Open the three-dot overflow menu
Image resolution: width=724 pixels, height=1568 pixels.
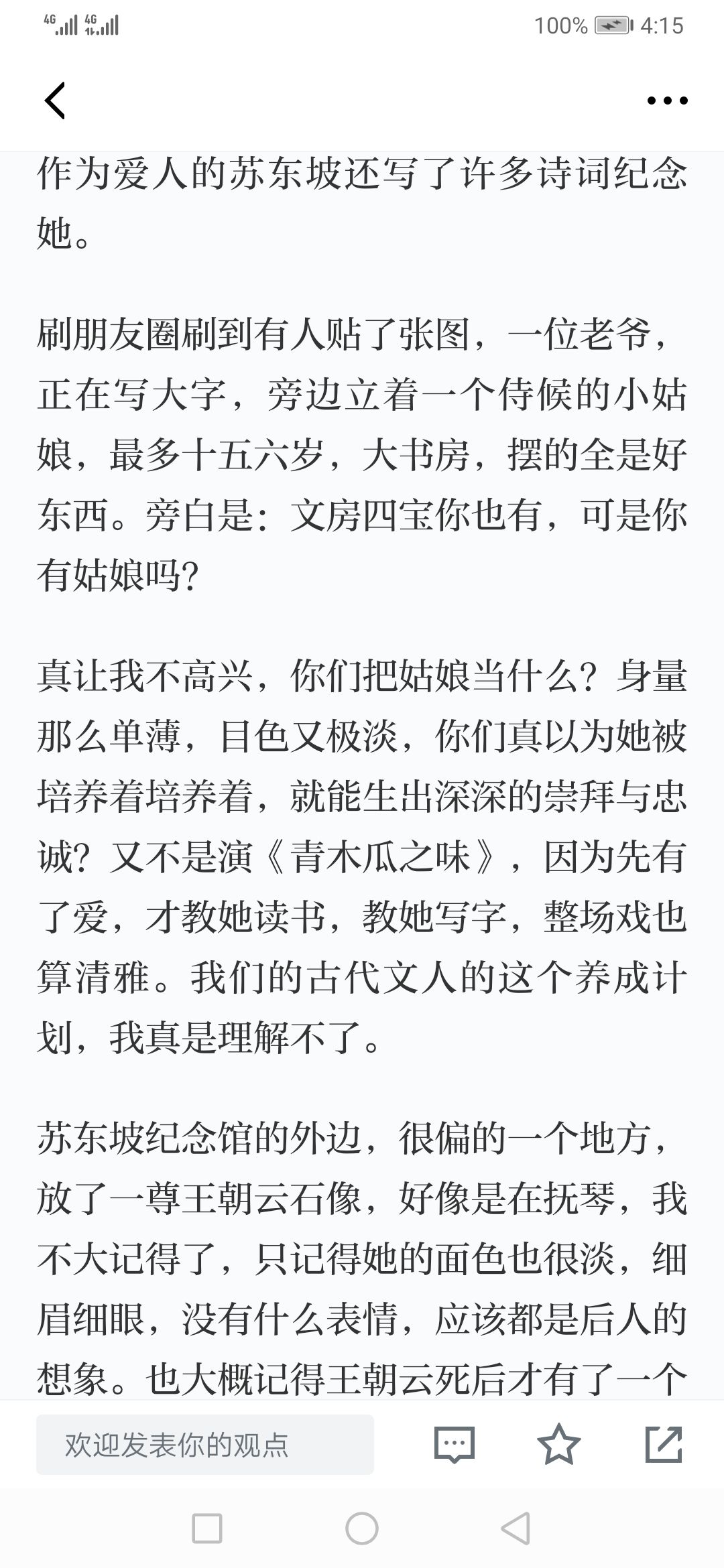[x=667, y=101]
